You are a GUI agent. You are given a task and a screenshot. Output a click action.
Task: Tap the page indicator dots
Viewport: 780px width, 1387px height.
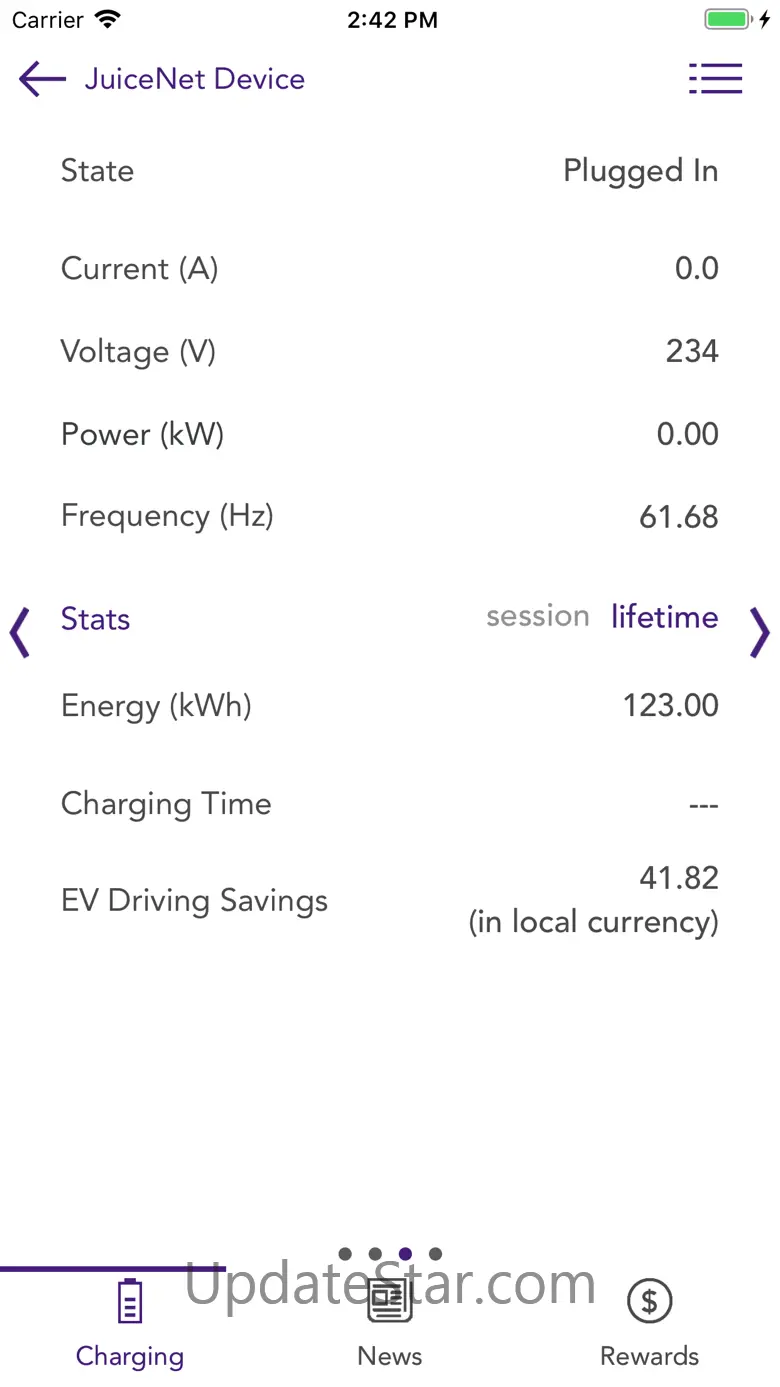(390, 1253)
